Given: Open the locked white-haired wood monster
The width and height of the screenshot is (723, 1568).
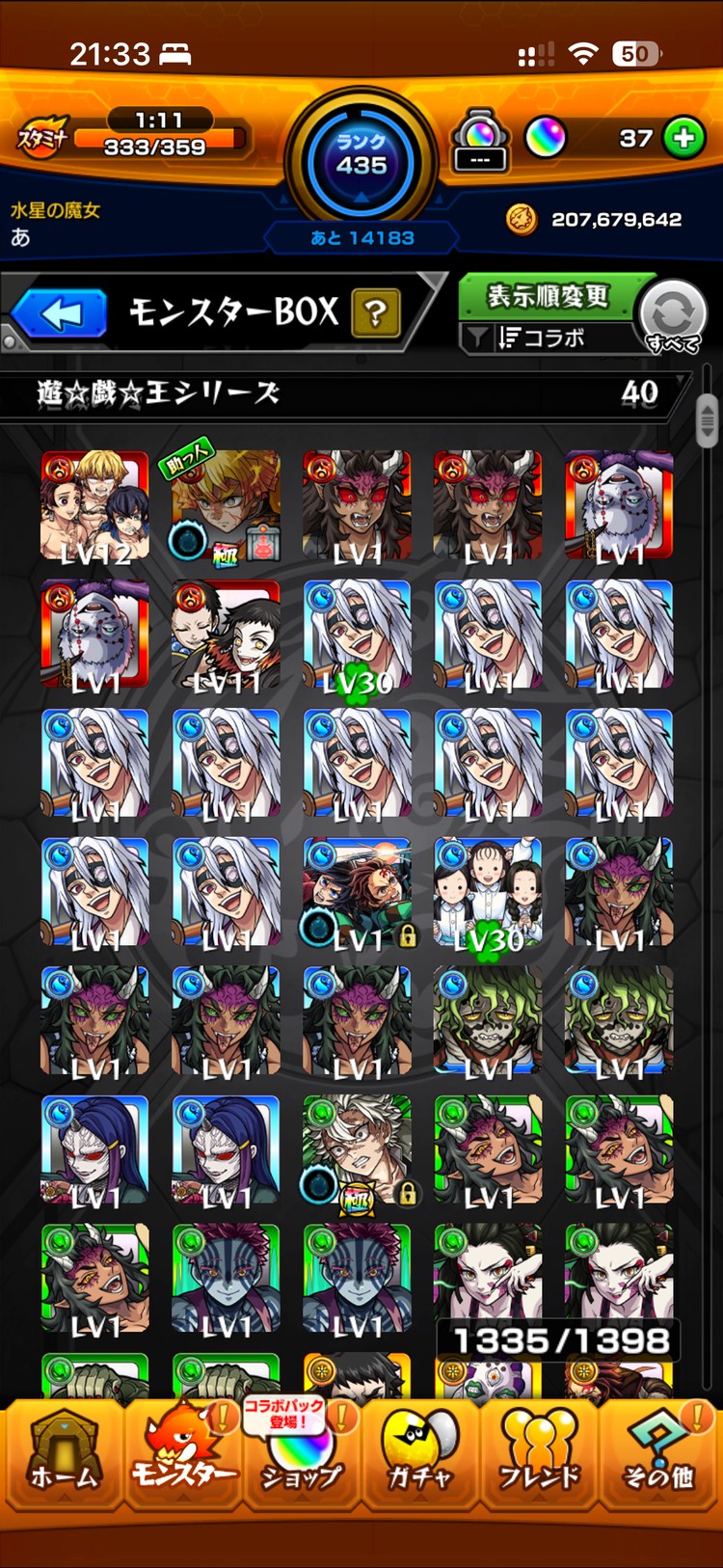Looking at the screenshot, I should 357,1150.
